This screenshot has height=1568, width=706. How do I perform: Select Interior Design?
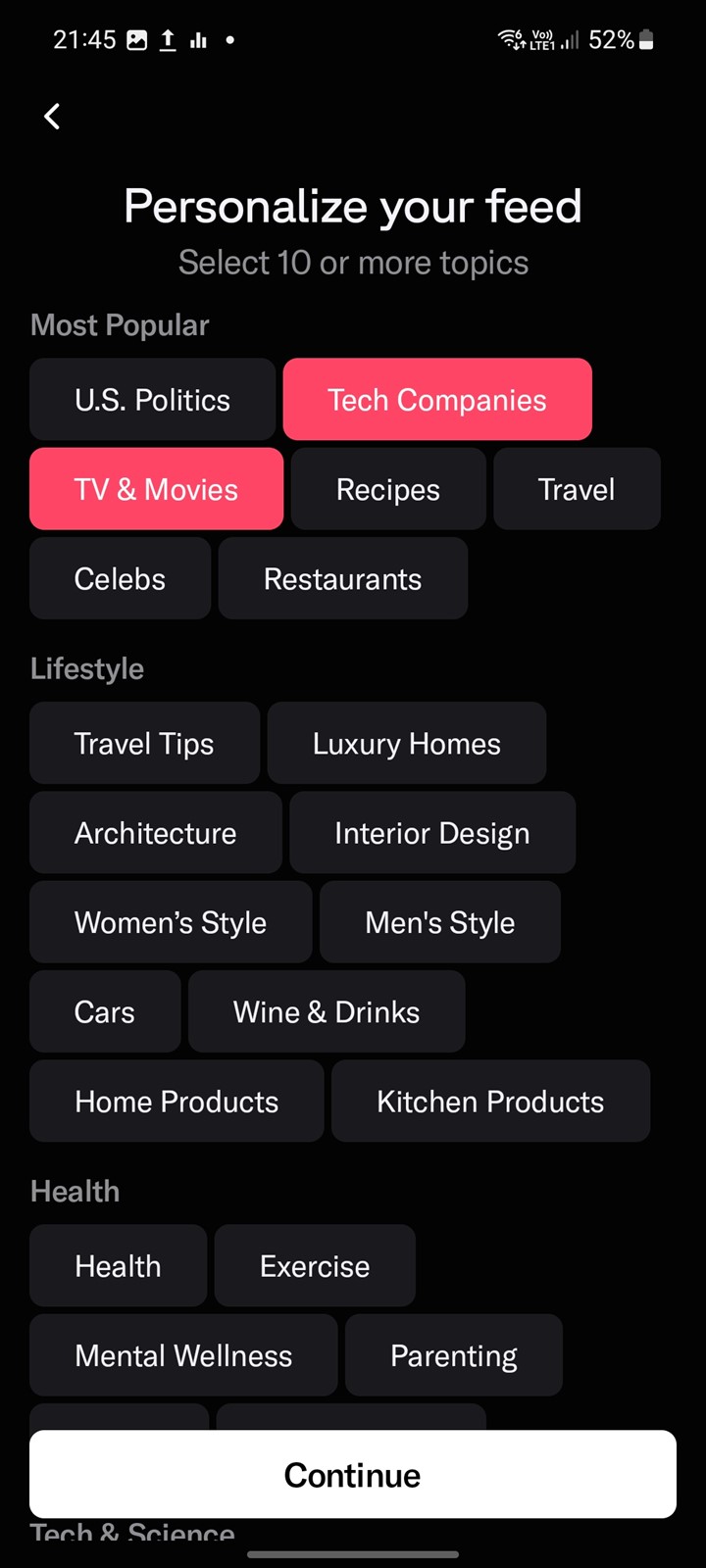pos(432,833)
